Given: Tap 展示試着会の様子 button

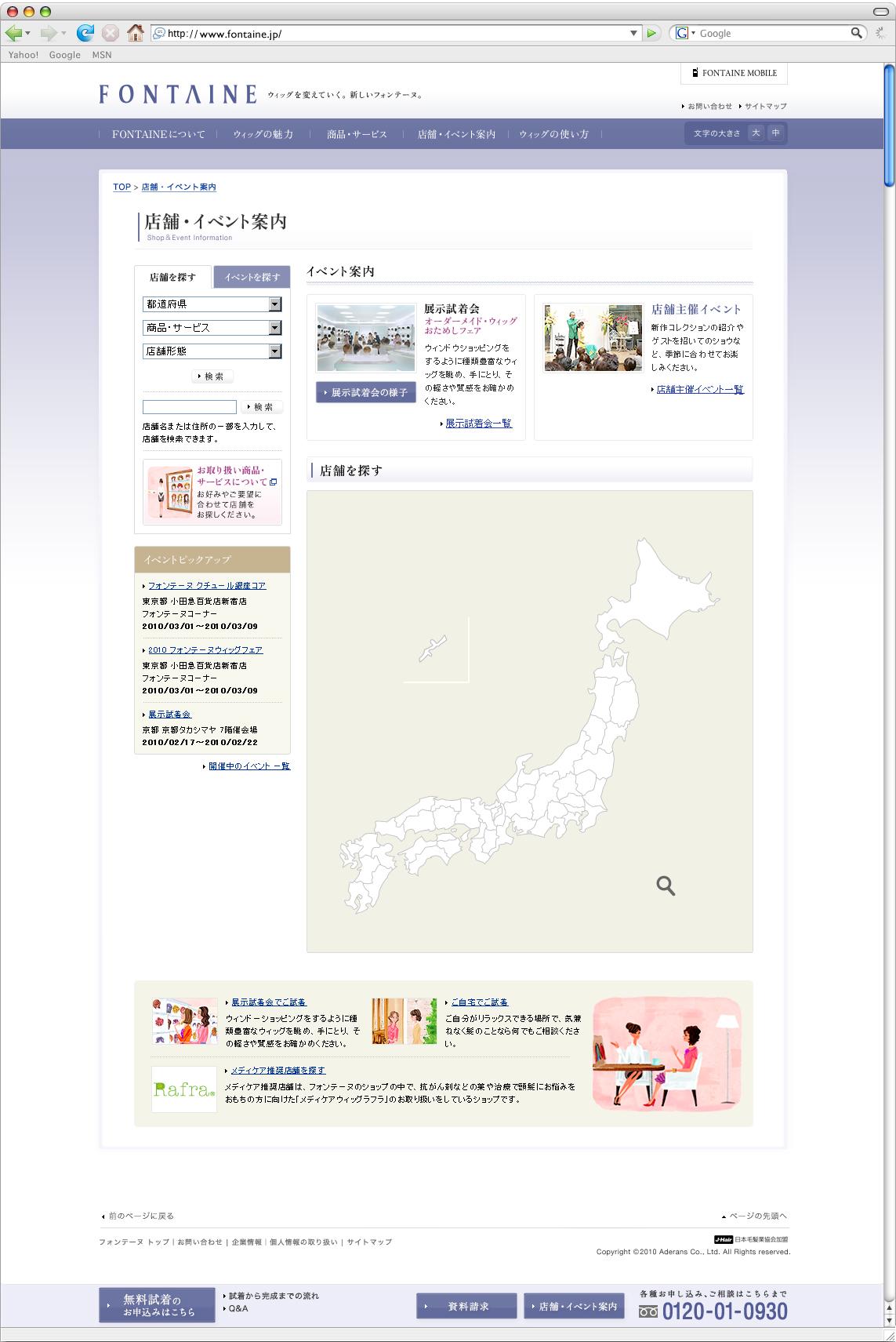Looking at the screenshot, I should click(x=365, y=392).
